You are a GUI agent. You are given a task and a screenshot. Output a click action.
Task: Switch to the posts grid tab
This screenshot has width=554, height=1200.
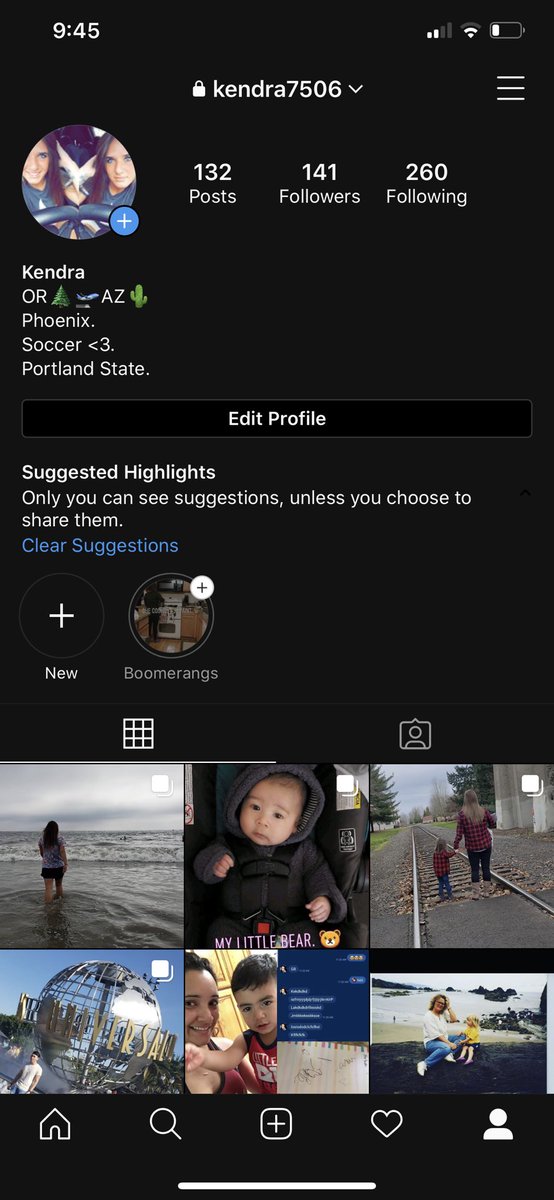138,734
